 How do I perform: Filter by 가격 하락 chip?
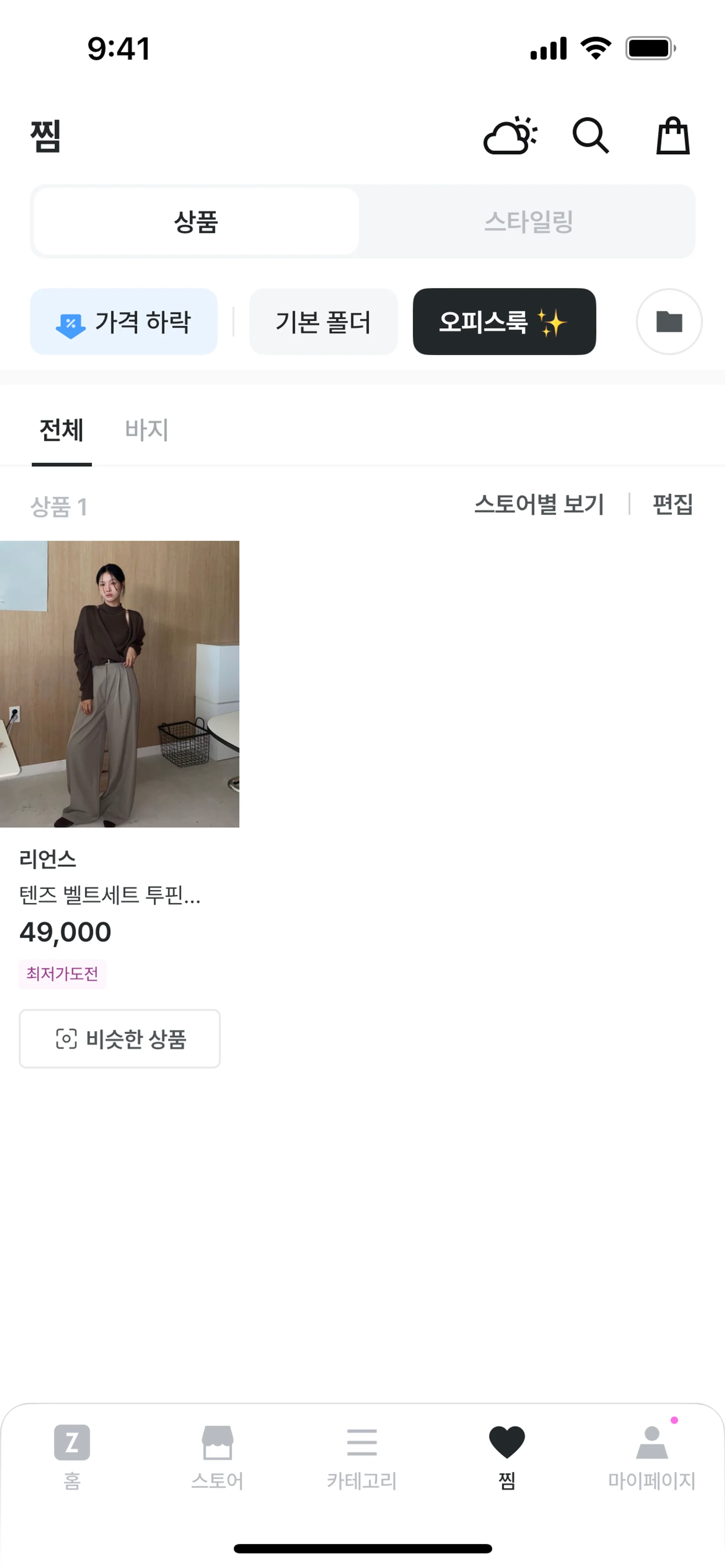pyautogui.click(x=124, y=322)
